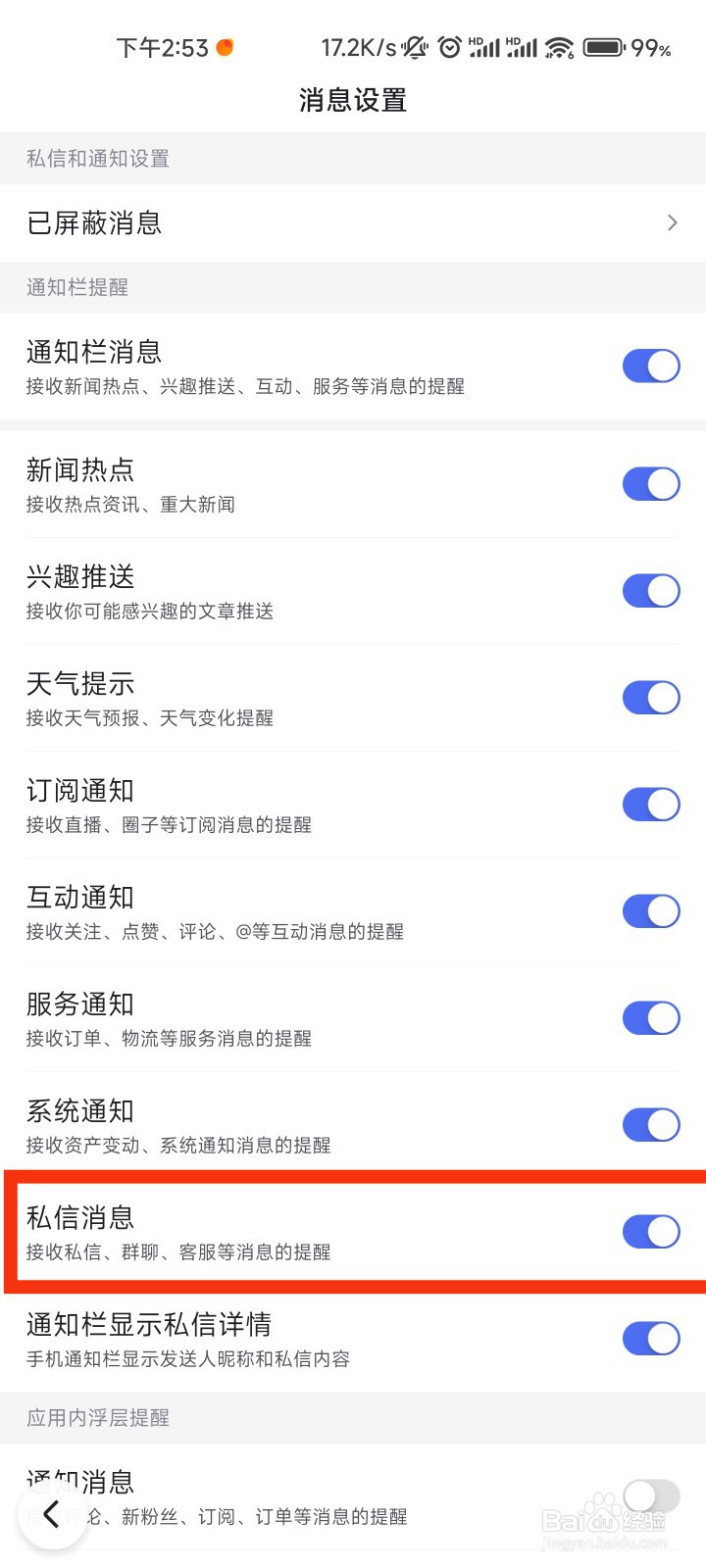This screenshot has width=706, height=1568.
Task: Switch off 天气提示 alerts
Action: click(651, 697)
